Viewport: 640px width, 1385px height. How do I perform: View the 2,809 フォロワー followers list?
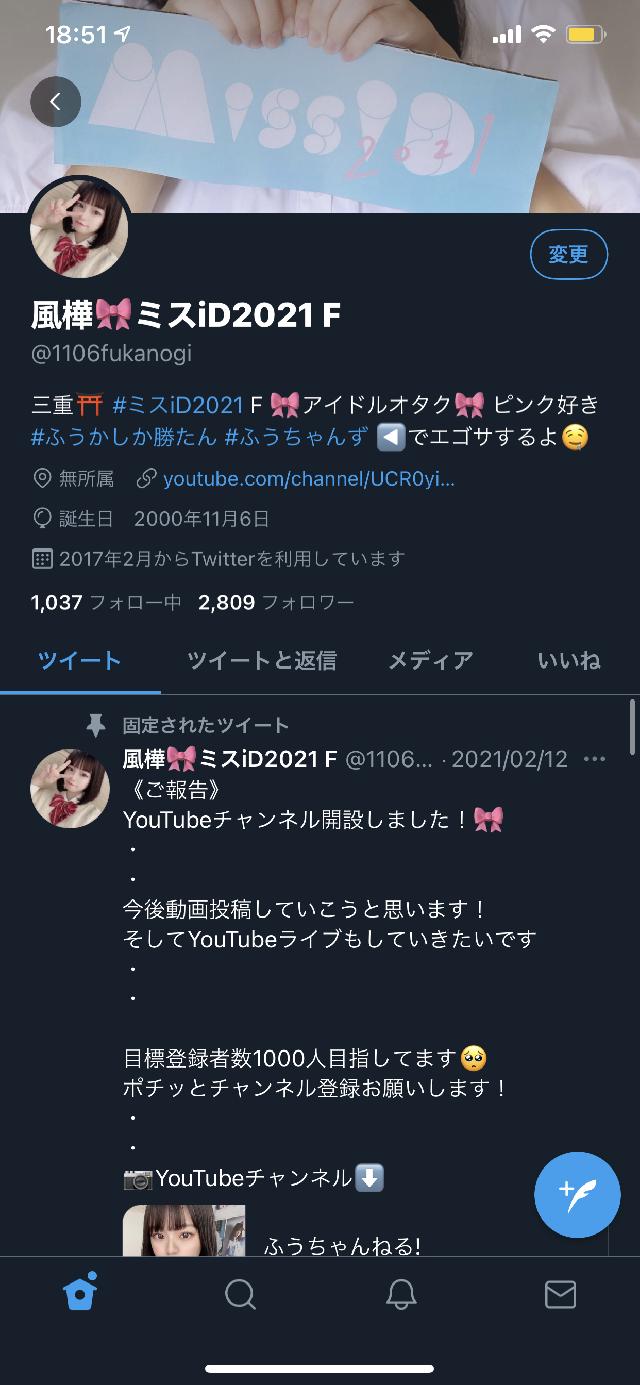[276, 602]
